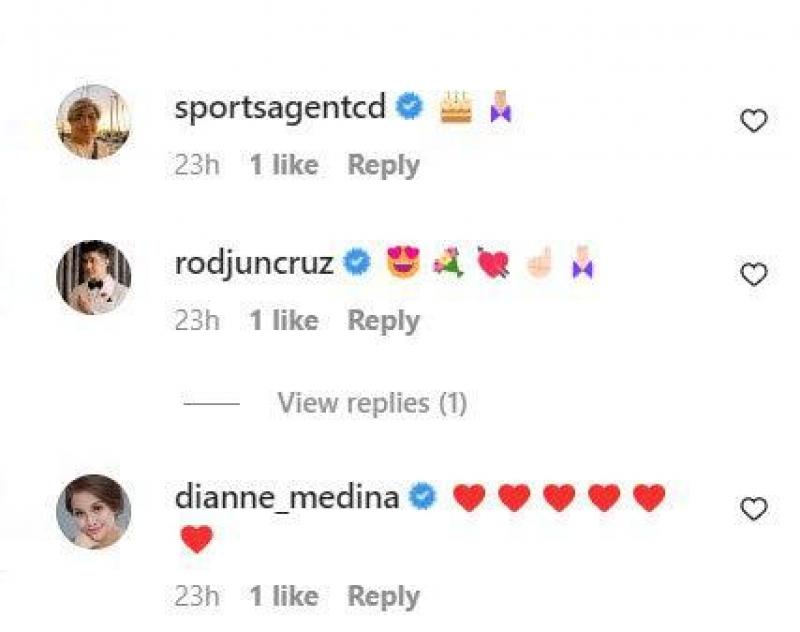Image resolution: width=800 pixels, height=632 pixels.
Task: Reply to sportsagentcd's comment
Action: coord(383,165)
